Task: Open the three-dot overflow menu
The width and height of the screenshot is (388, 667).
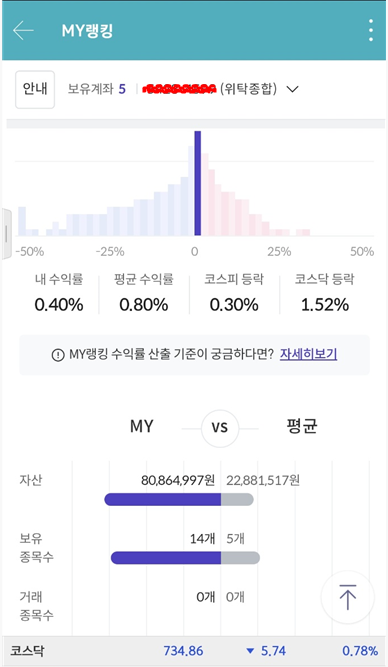Action: pyautogui.click(x=371, y=30)
